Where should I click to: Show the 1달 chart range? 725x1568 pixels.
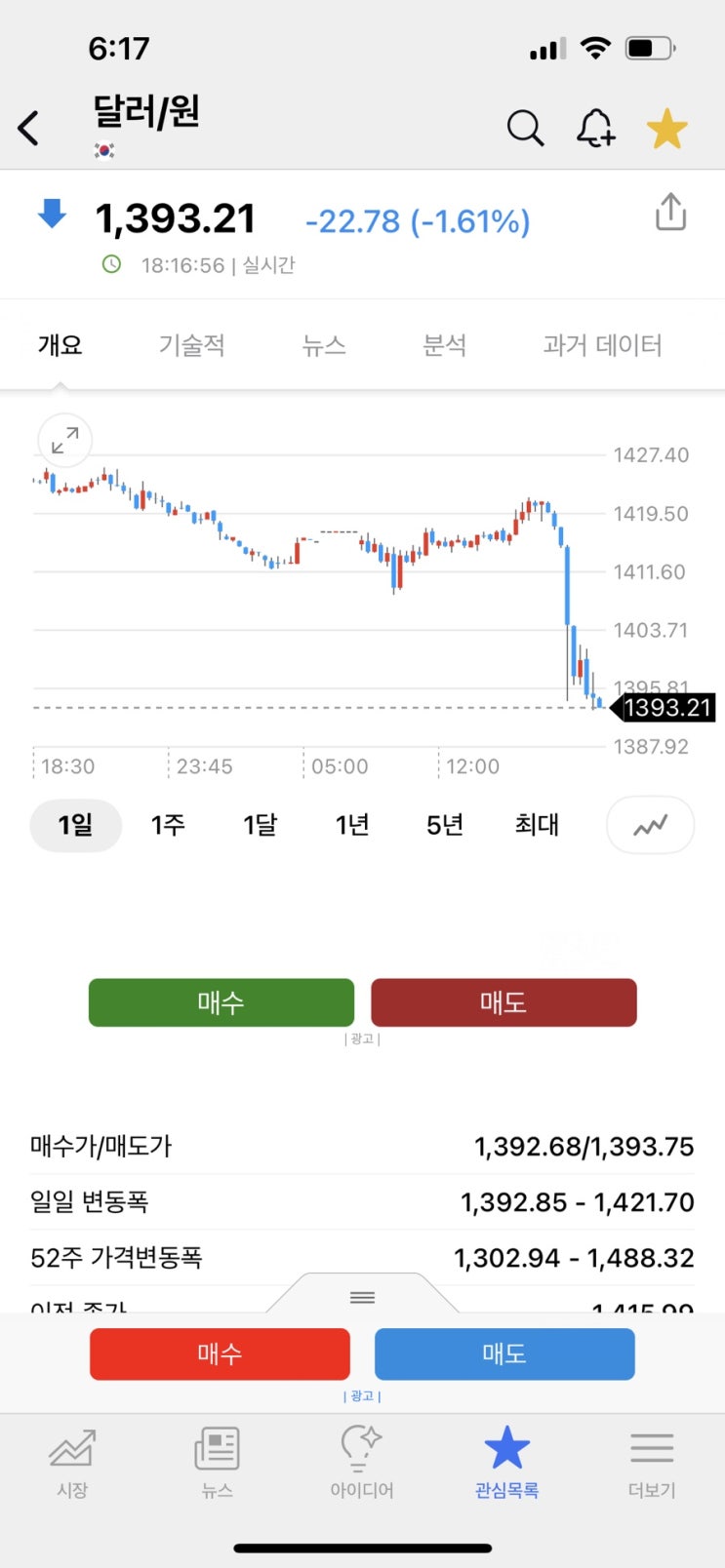click(260, 825)
